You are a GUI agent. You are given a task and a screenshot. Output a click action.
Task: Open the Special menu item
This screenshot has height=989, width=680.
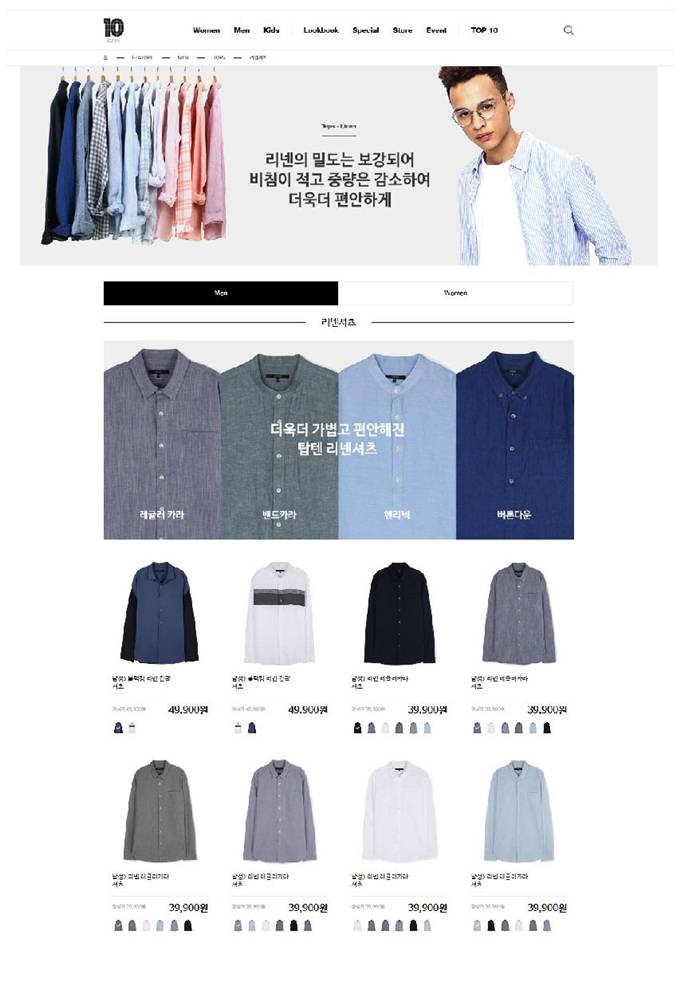click(x=365, y=30)
